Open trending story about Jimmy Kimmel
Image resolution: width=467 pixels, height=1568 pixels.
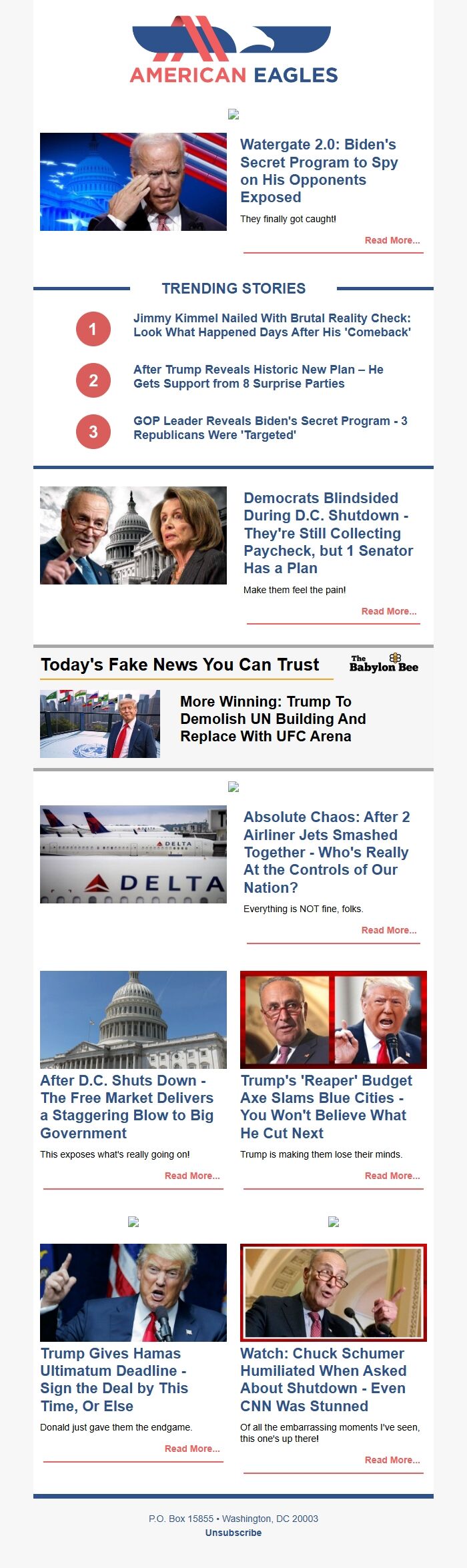(x=272, y=325)
